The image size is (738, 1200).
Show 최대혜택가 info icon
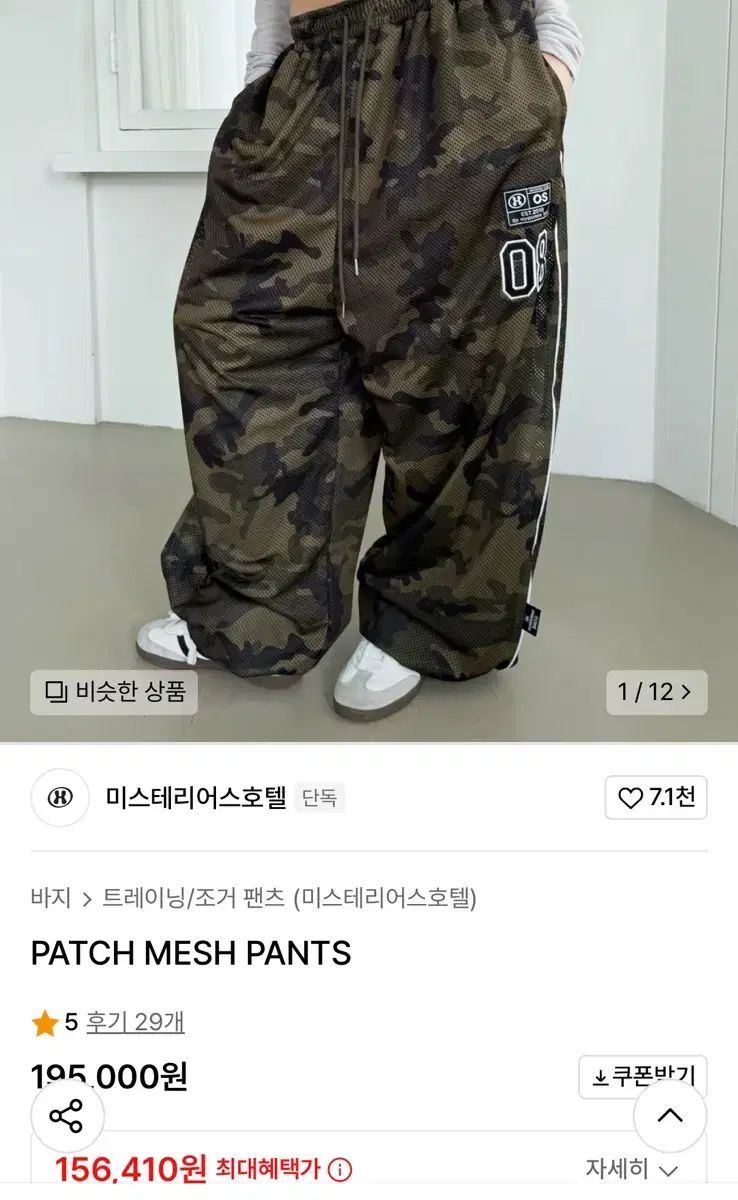[340, 1169]
